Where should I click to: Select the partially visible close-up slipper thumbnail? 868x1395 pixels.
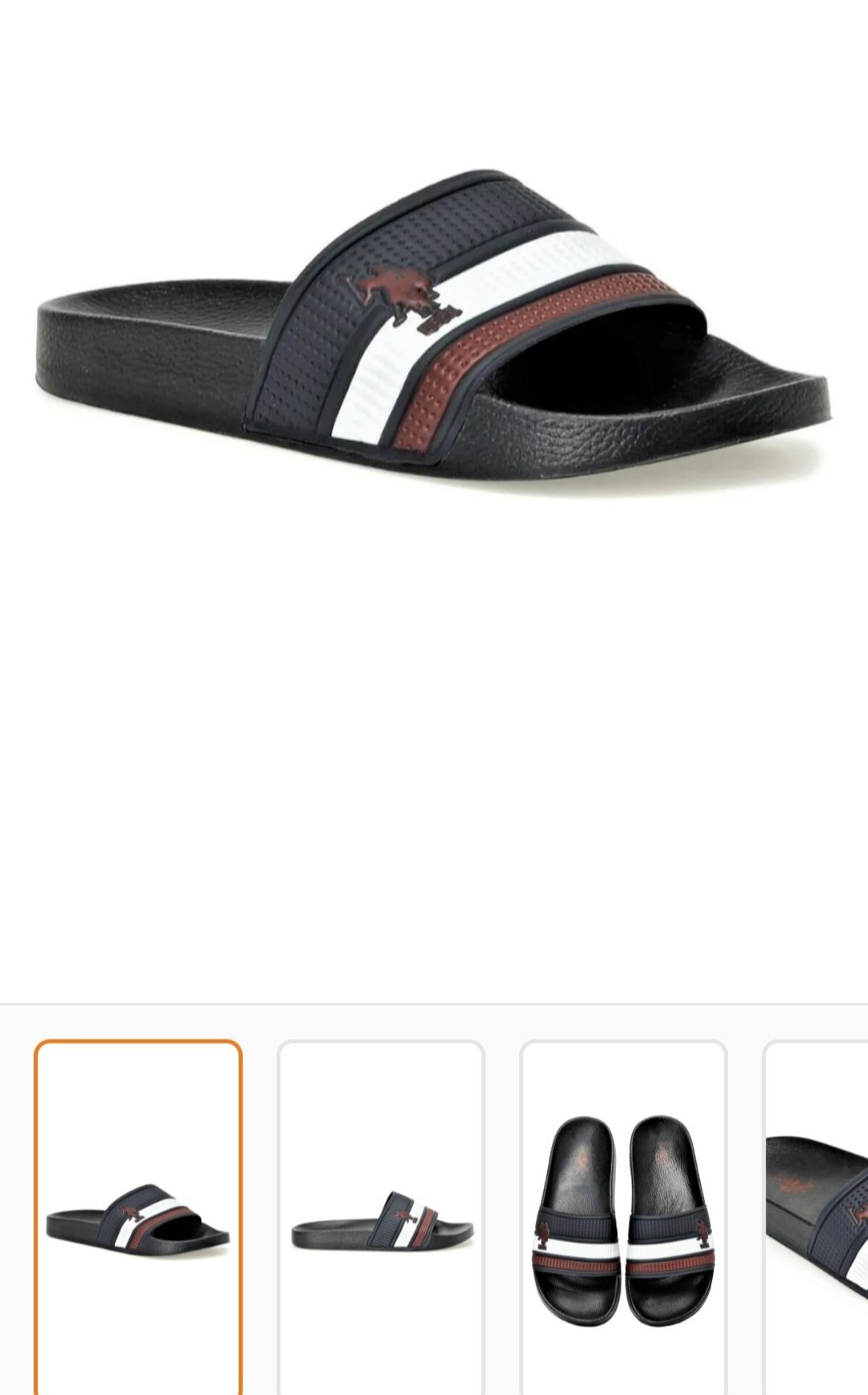818,1217
